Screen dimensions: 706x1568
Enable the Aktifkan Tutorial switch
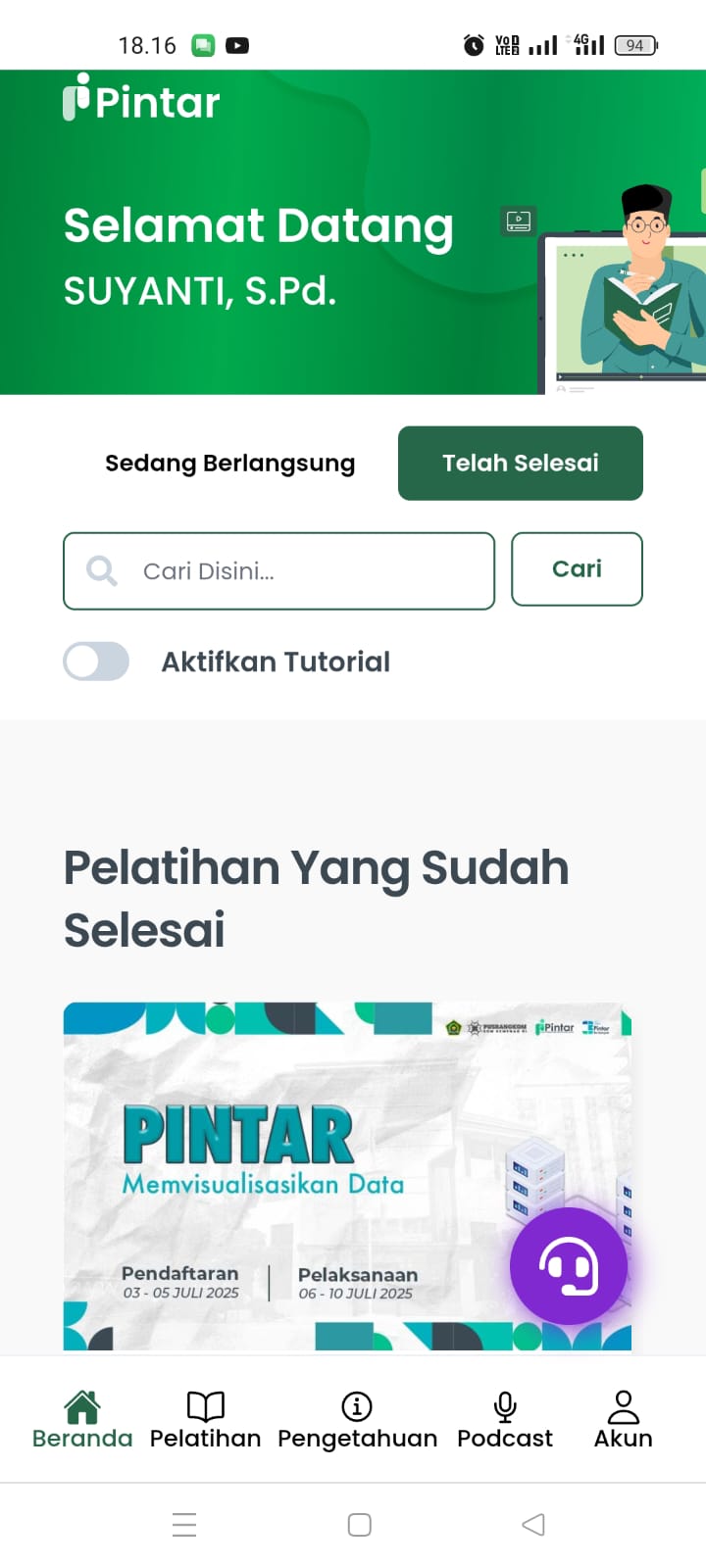(96, 661)
